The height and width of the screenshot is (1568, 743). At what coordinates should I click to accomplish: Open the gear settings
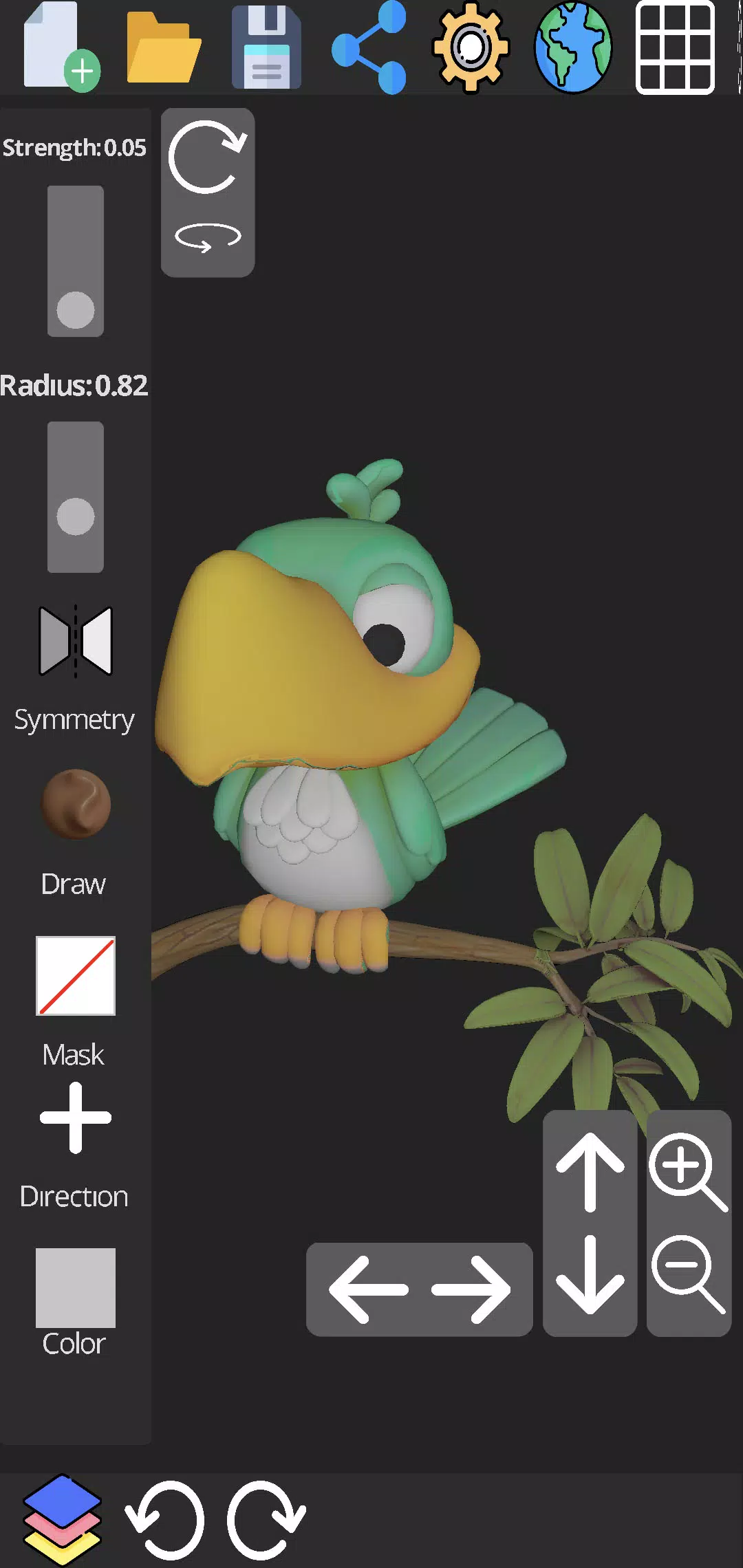point(471,47)
